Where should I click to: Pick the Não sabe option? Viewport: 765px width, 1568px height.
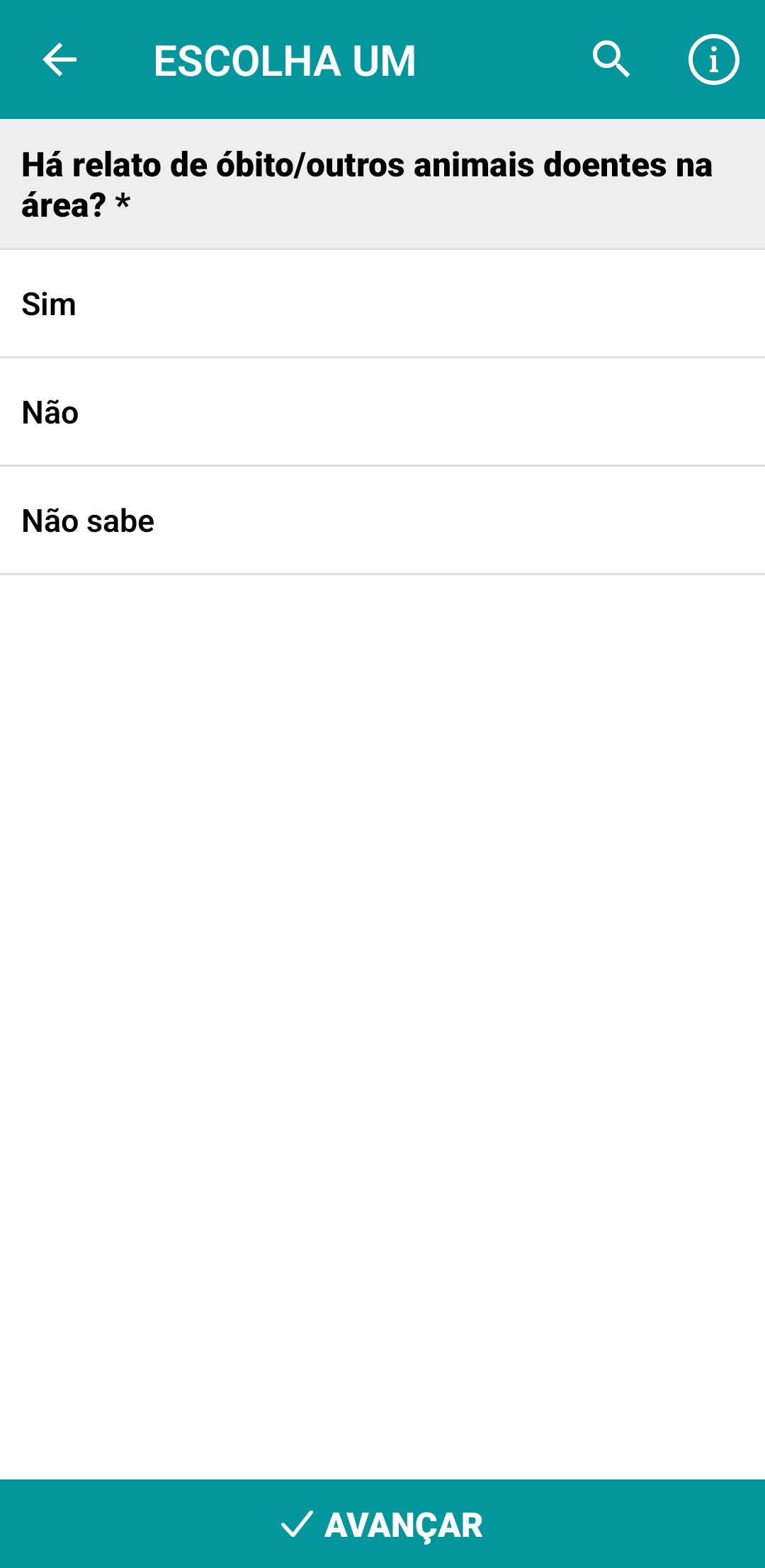click(x=382, y=521)
